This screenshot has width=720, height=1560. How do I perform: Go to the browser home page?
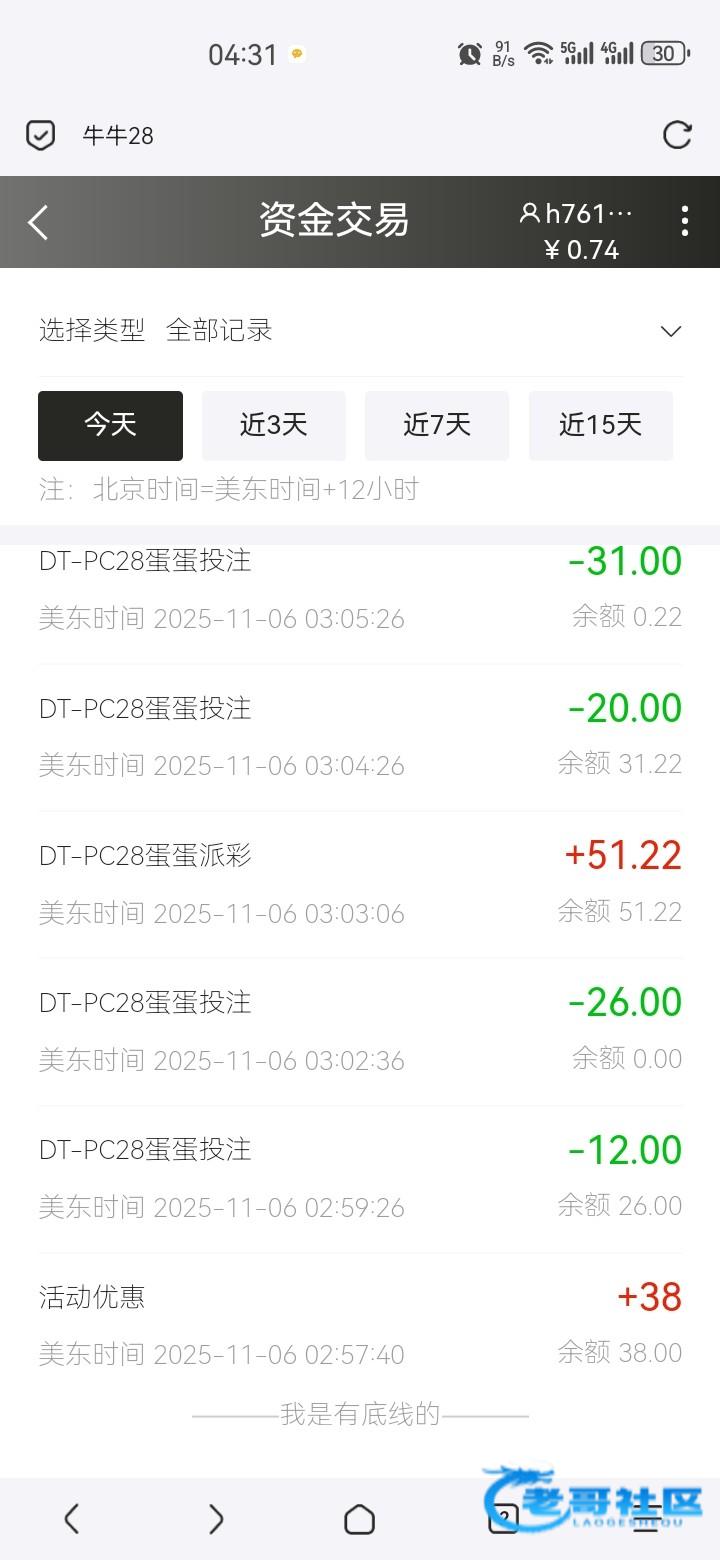pyautogui.click(x=359, y=1519)
